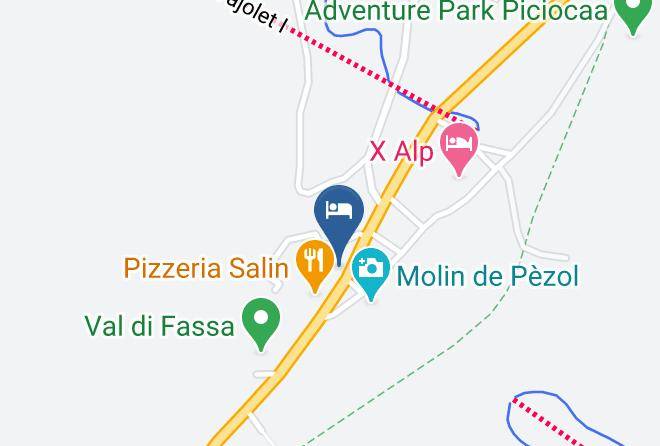660x446 pixels.
Task: Select the Val di Fassa green pin
Action: click(261, 324)
